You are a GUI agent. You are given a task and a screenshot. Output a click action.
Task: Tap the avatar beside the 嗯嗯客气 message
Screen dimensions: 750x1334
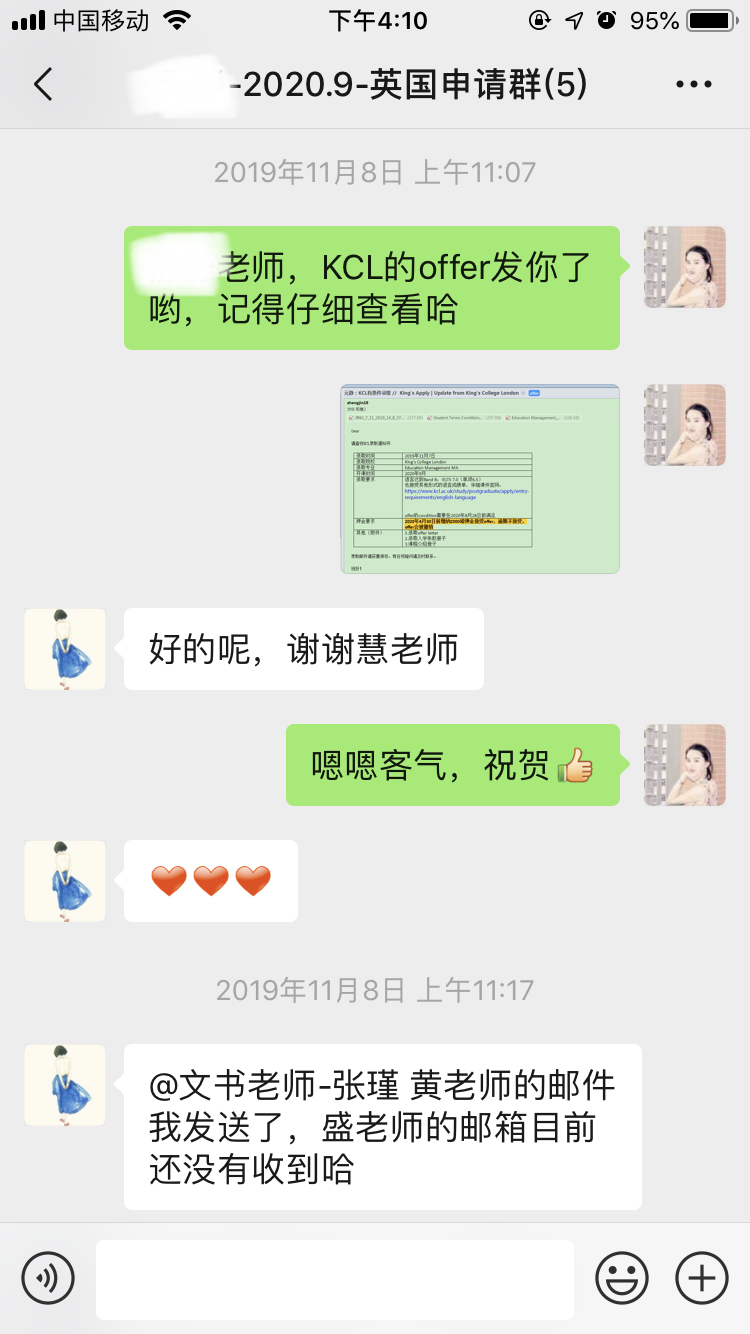tap(684, 765)
